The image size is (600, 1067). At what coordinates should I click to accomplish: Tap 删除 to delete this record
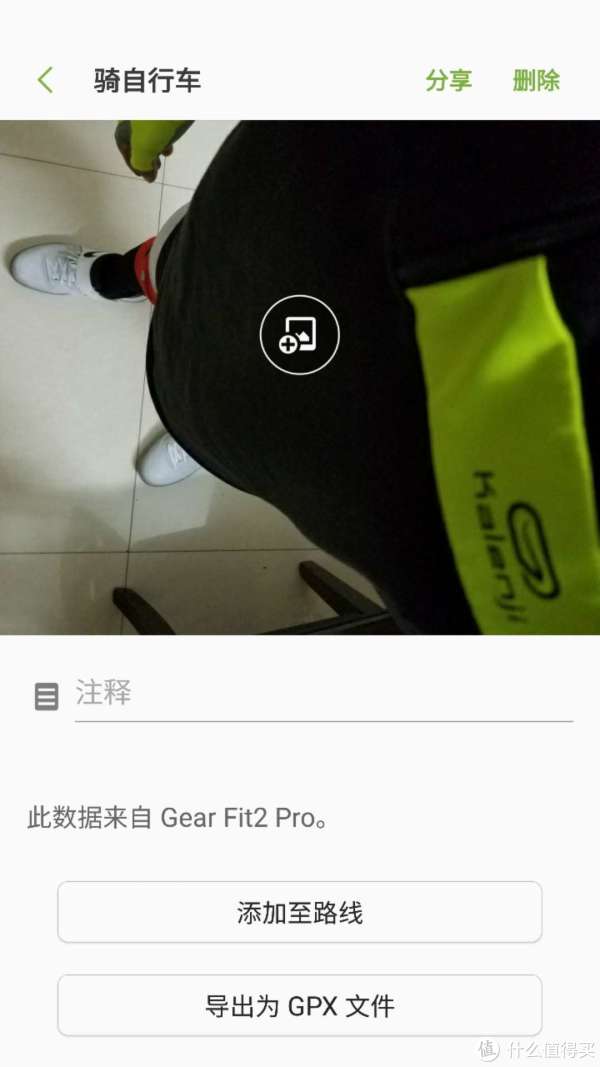pyautogui.click(x=536, y=81)
